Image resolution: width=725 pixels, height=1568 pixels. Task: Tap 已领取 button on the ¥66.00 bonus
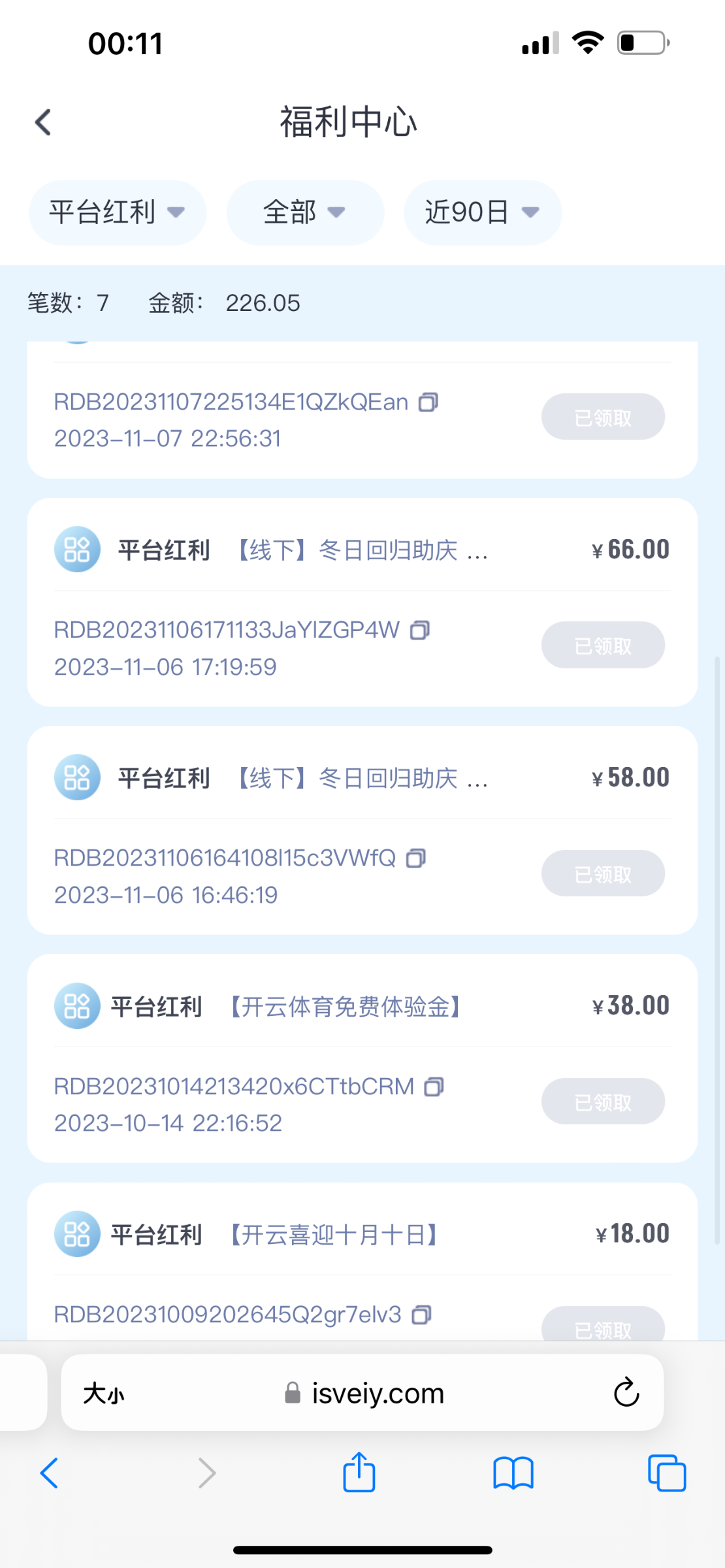603,645
